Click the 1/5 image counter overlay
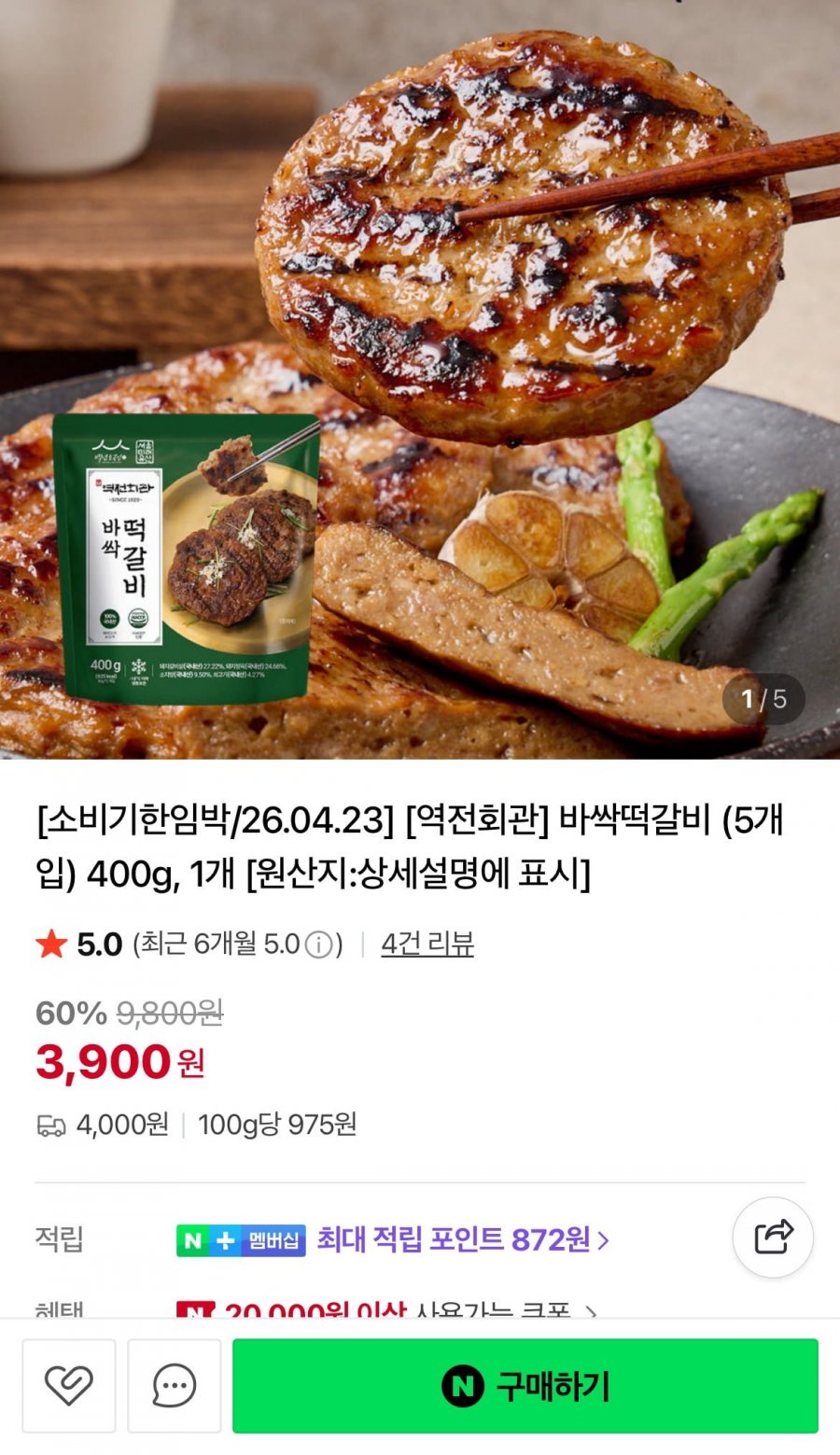The image size is (840, 1455). (763, 698)
